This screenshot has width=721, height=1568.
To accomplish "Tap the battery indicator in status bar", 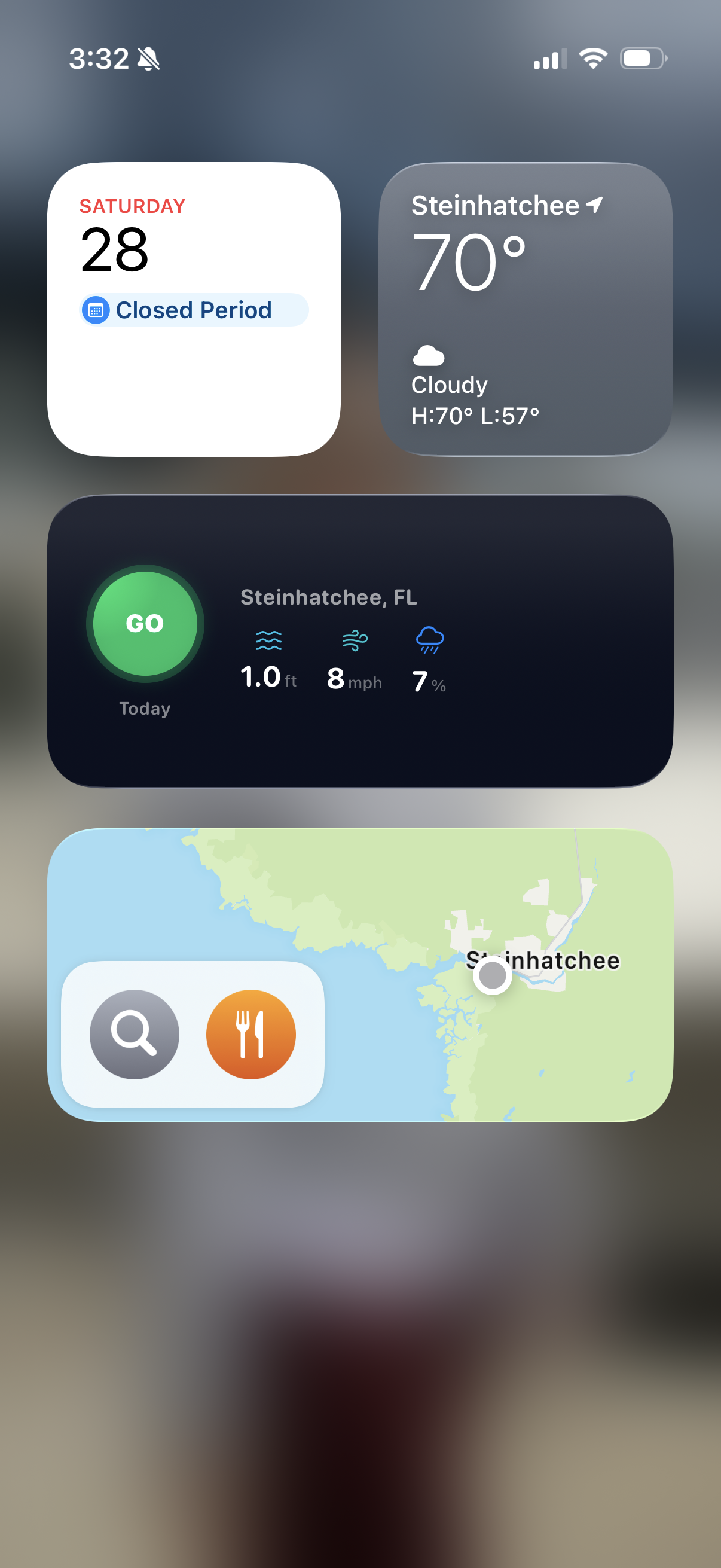I will coord(643,58).
